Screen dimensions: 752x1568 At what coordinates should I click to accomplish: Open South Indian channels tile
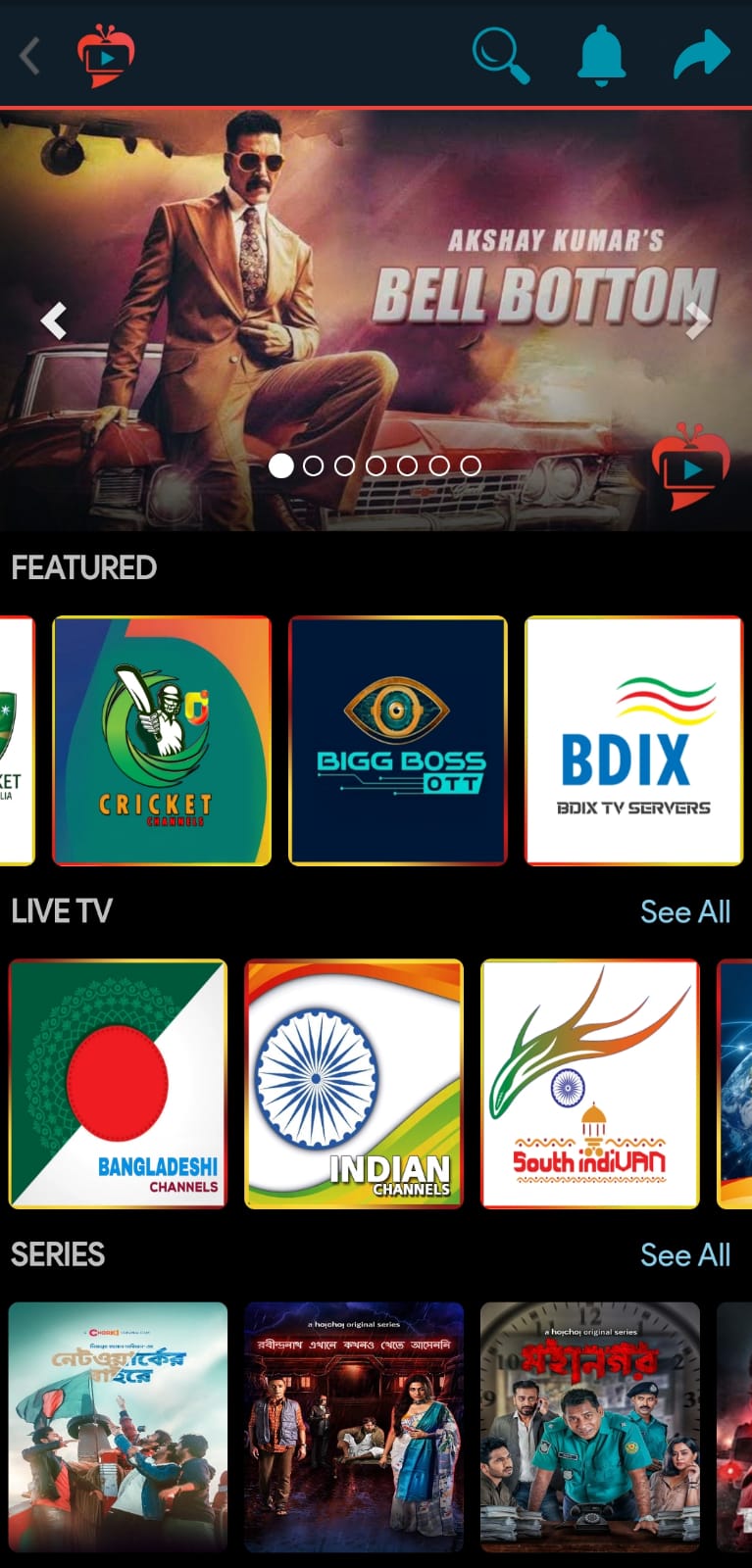coord(590,1084)
